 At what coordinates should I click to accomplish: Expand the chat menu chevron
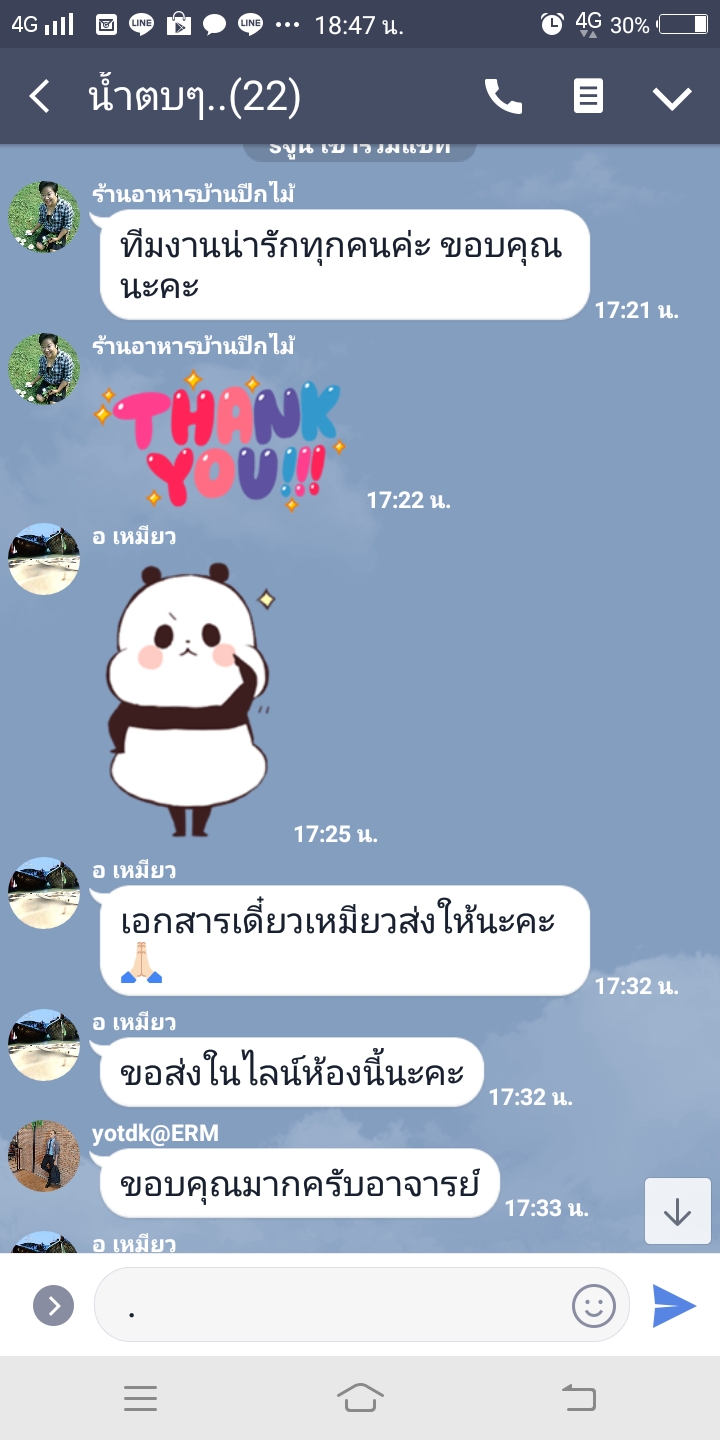[x=672, y=97]
